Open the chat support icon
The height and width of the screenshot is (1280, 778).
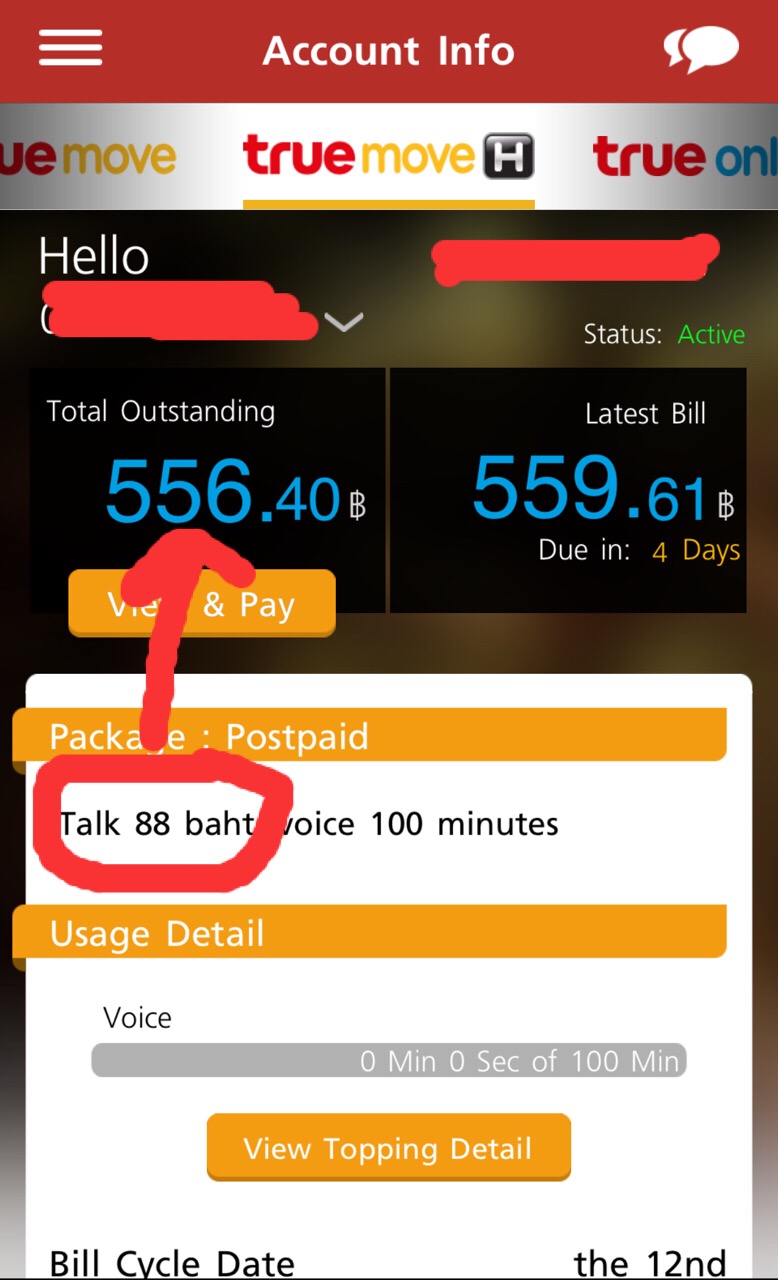tap(701, 48)
